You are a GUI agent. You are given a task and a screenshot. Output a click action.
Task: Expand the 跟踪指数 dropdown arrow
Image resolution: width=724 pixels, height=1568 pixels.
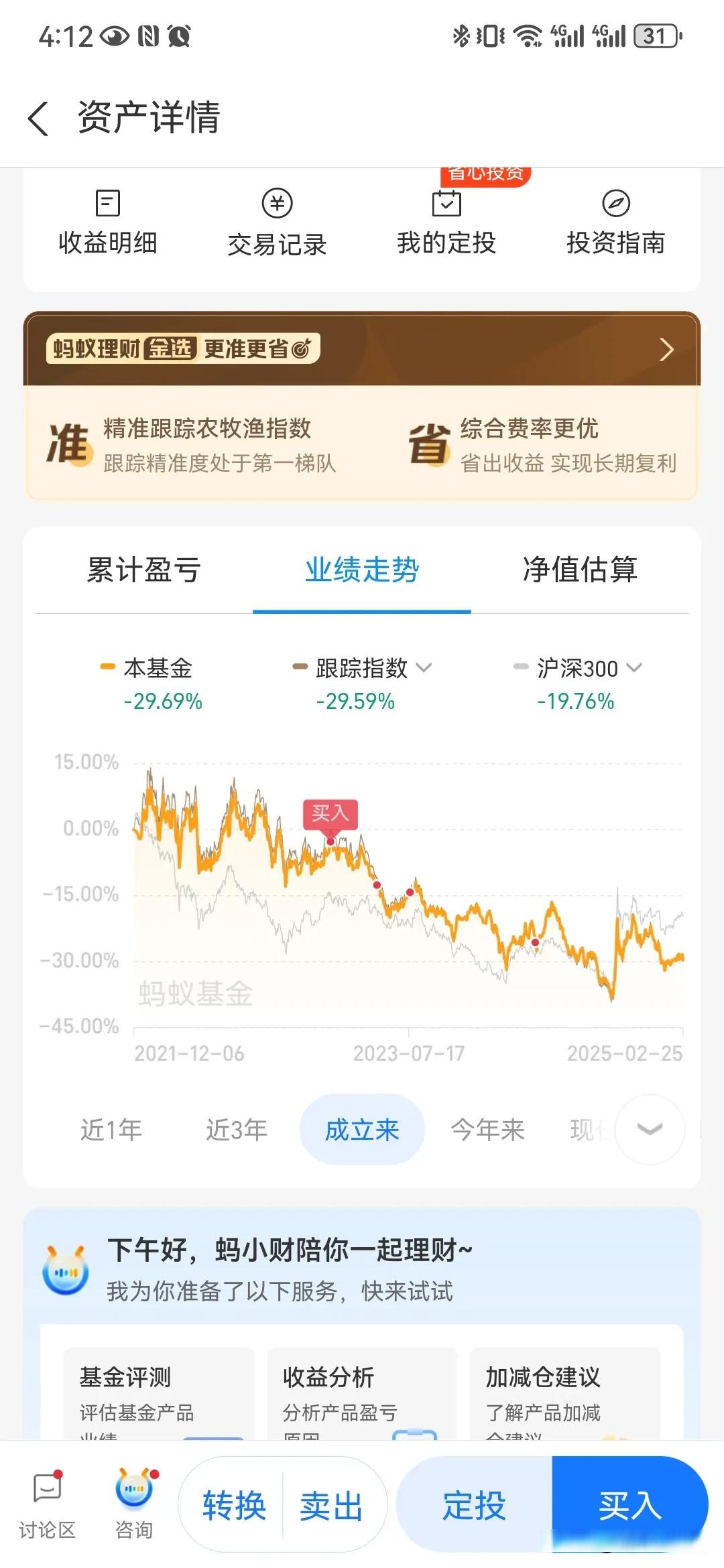(424, 668)
